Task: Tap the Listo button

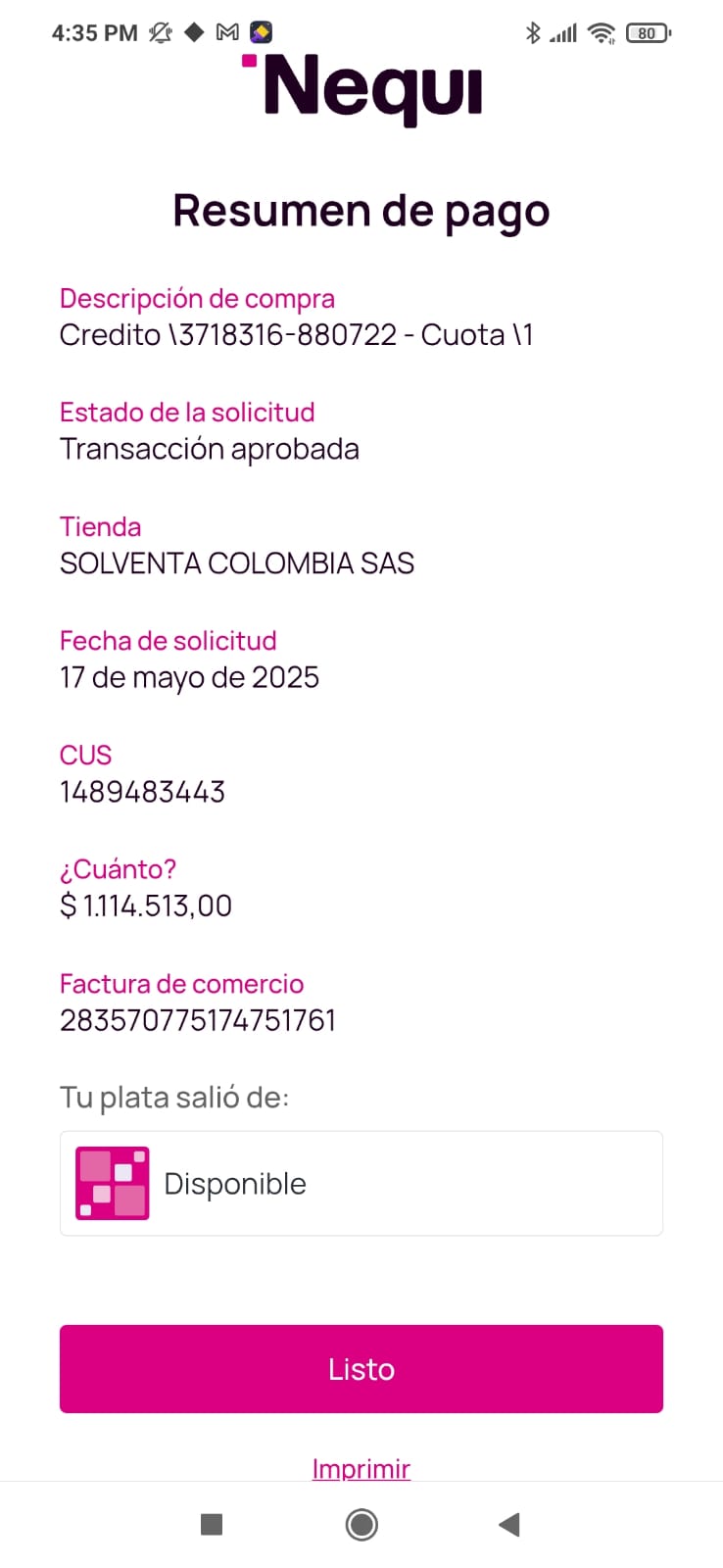Action: [361, 1368]
